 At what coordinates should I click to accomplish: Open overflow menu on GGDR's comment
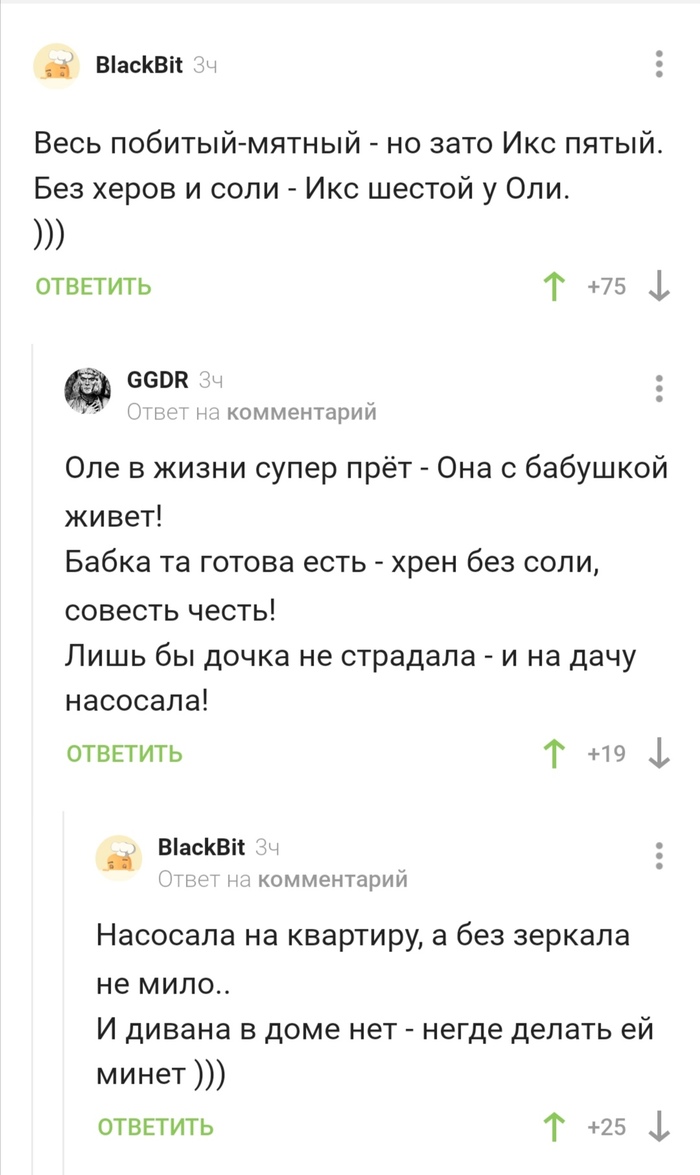coord(659,389)
